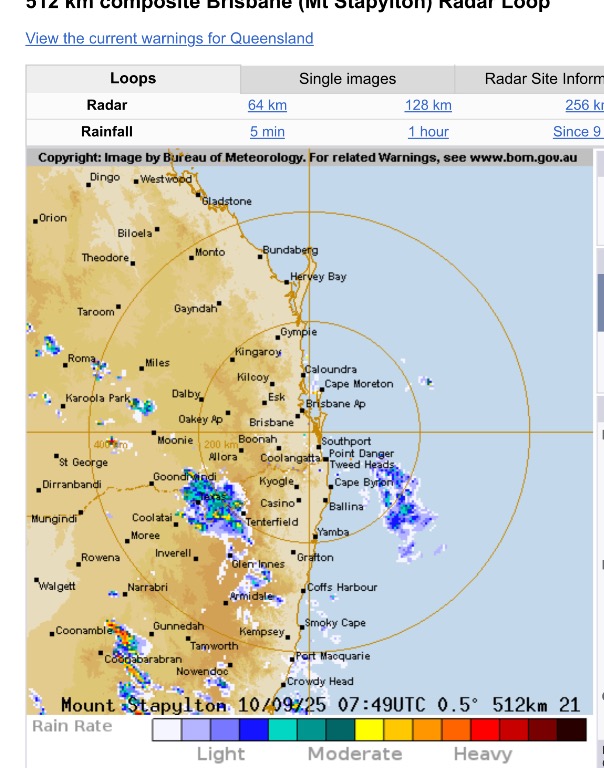Select the Loops tab
604x768 pixels.
click(x=133, y=79)
